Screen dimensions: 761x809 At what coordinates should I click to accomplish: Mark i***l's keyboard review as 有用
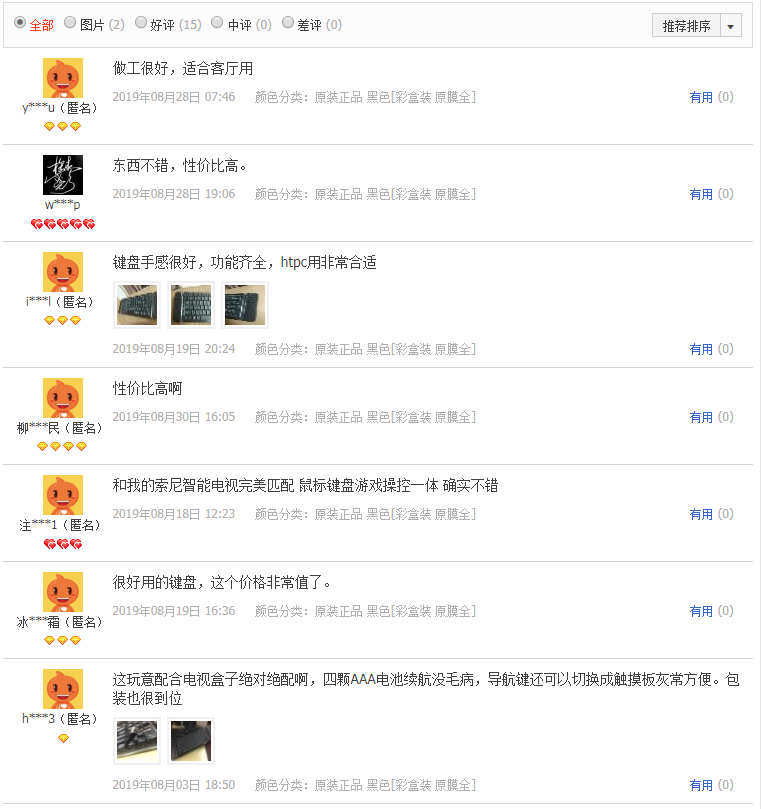tap(701, 349)
